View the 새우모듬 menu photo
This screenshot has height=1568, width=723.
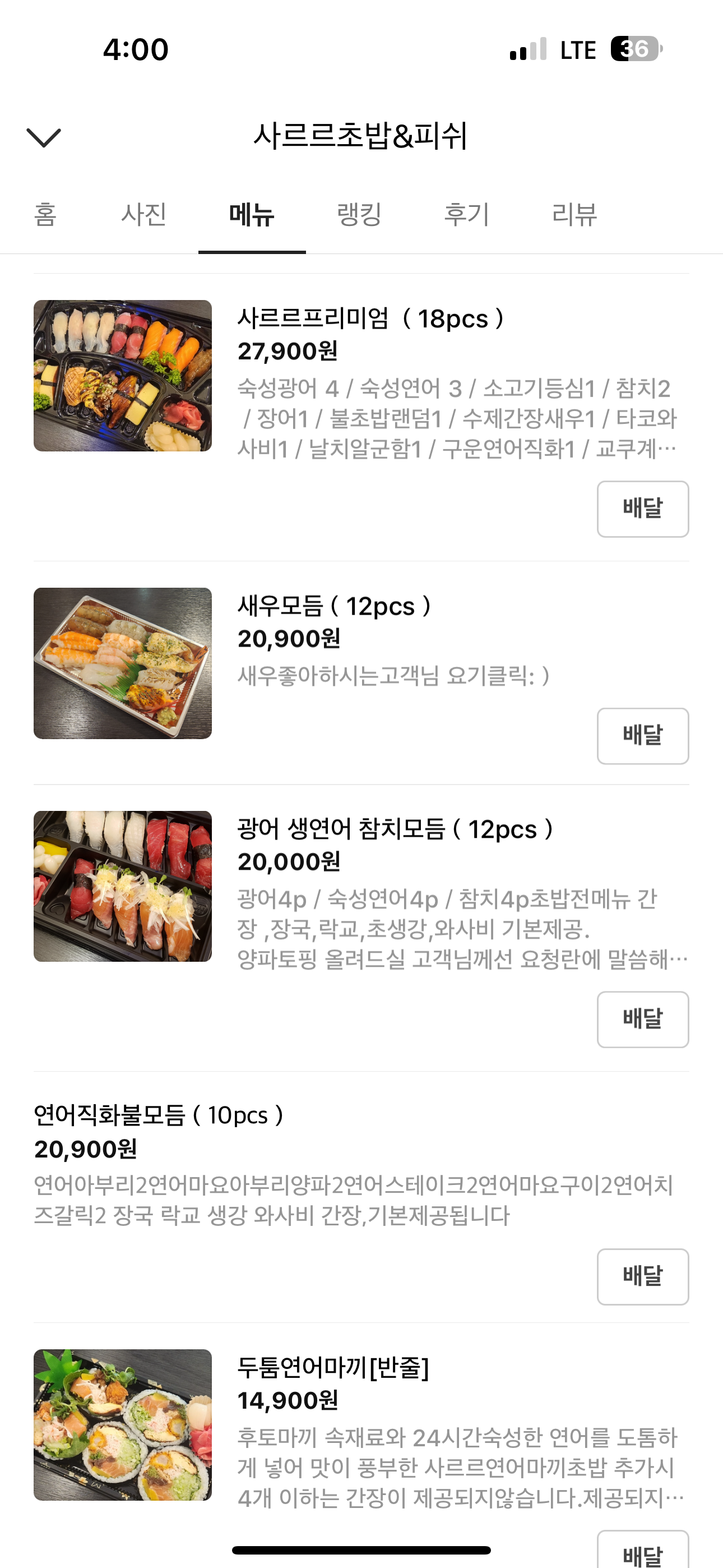pyautogui.click(x=122, y=663)
